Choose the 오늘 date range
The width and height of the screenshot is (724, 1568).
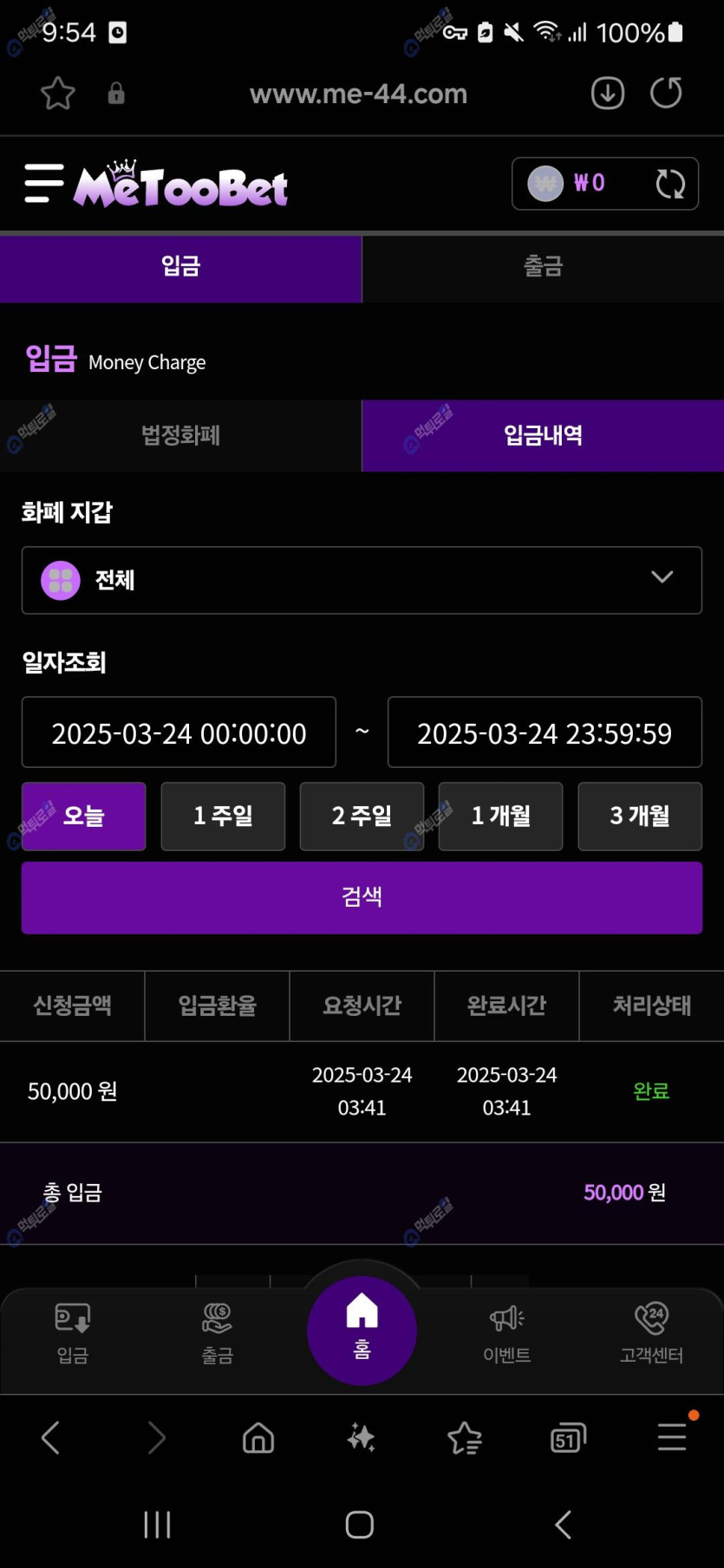tap(84, 817)
